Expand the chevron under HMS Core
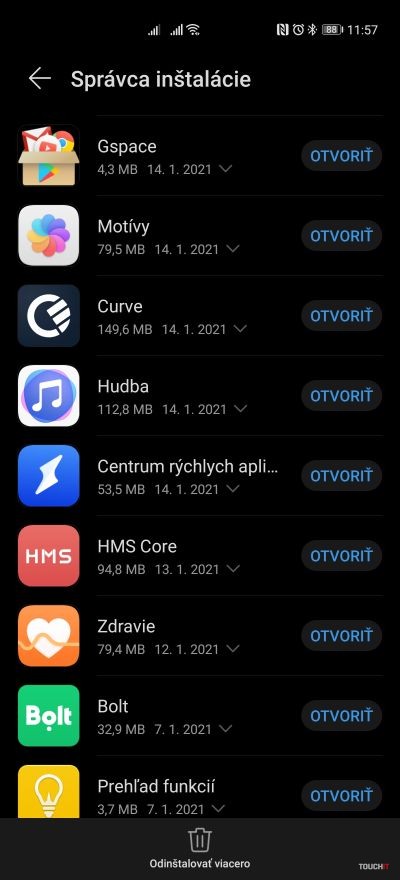Image resolution: width=400 pixels, height=880 pixels. pyautogui.click(x=232, y=569)
